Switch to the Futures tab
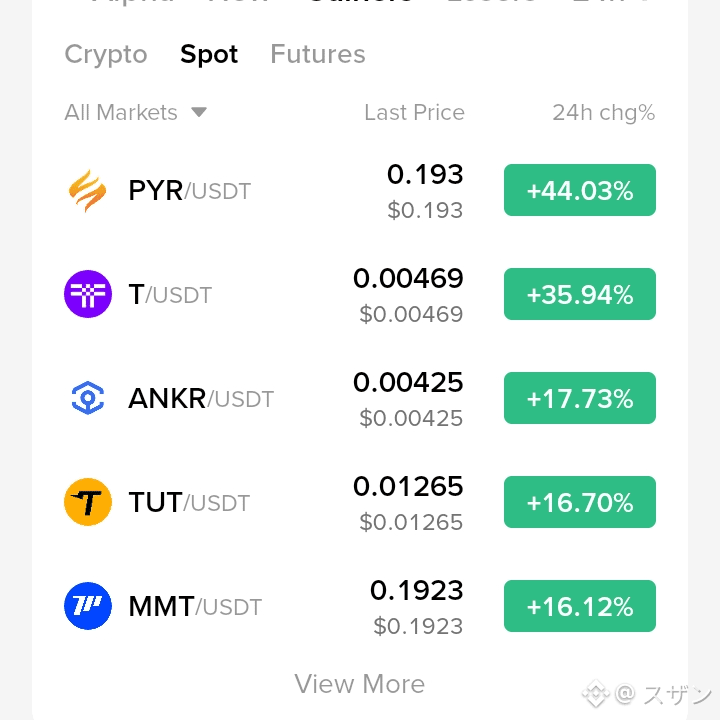This screenshot has height=720, width=720. click(318, 54)
